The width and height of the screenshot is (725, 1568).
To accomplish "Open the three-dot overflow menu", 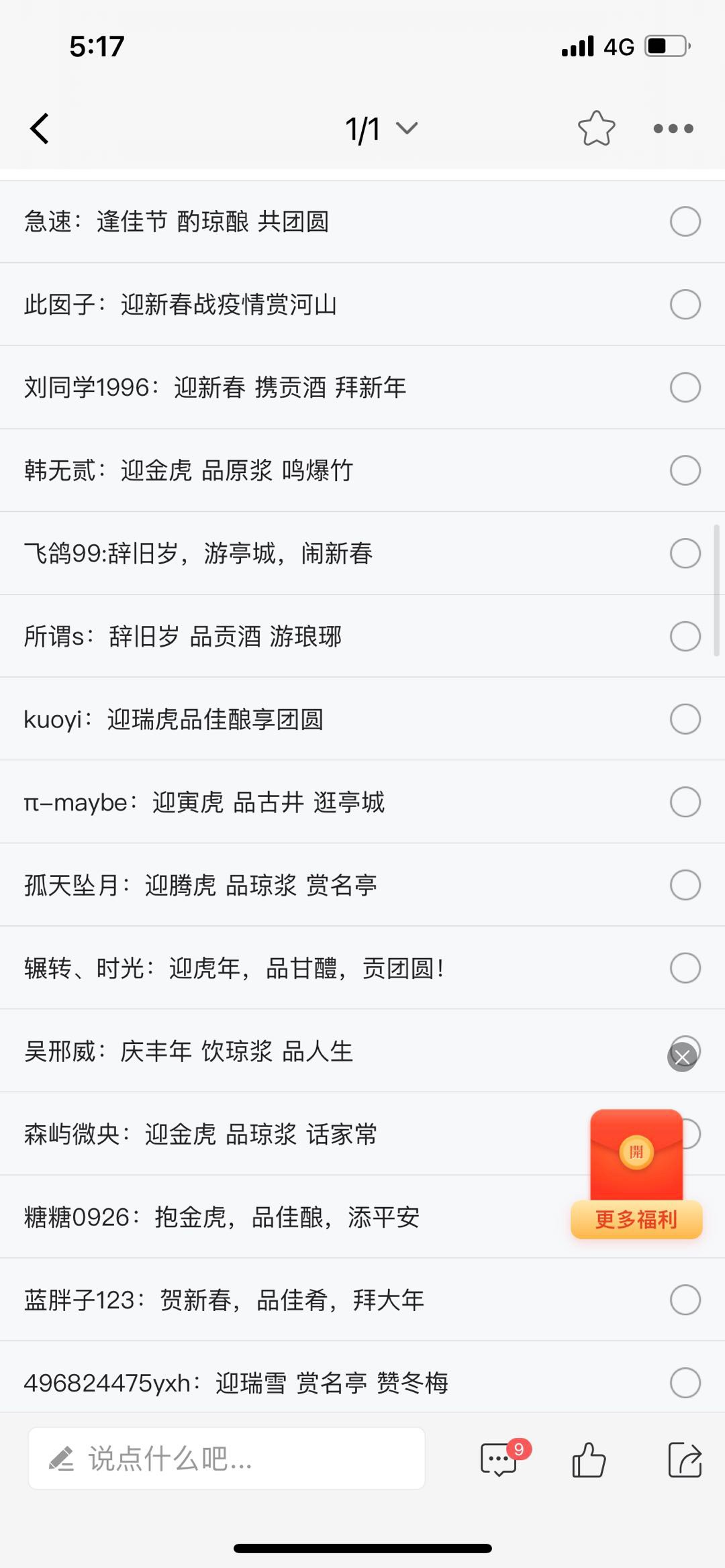I will coord(673,128).
